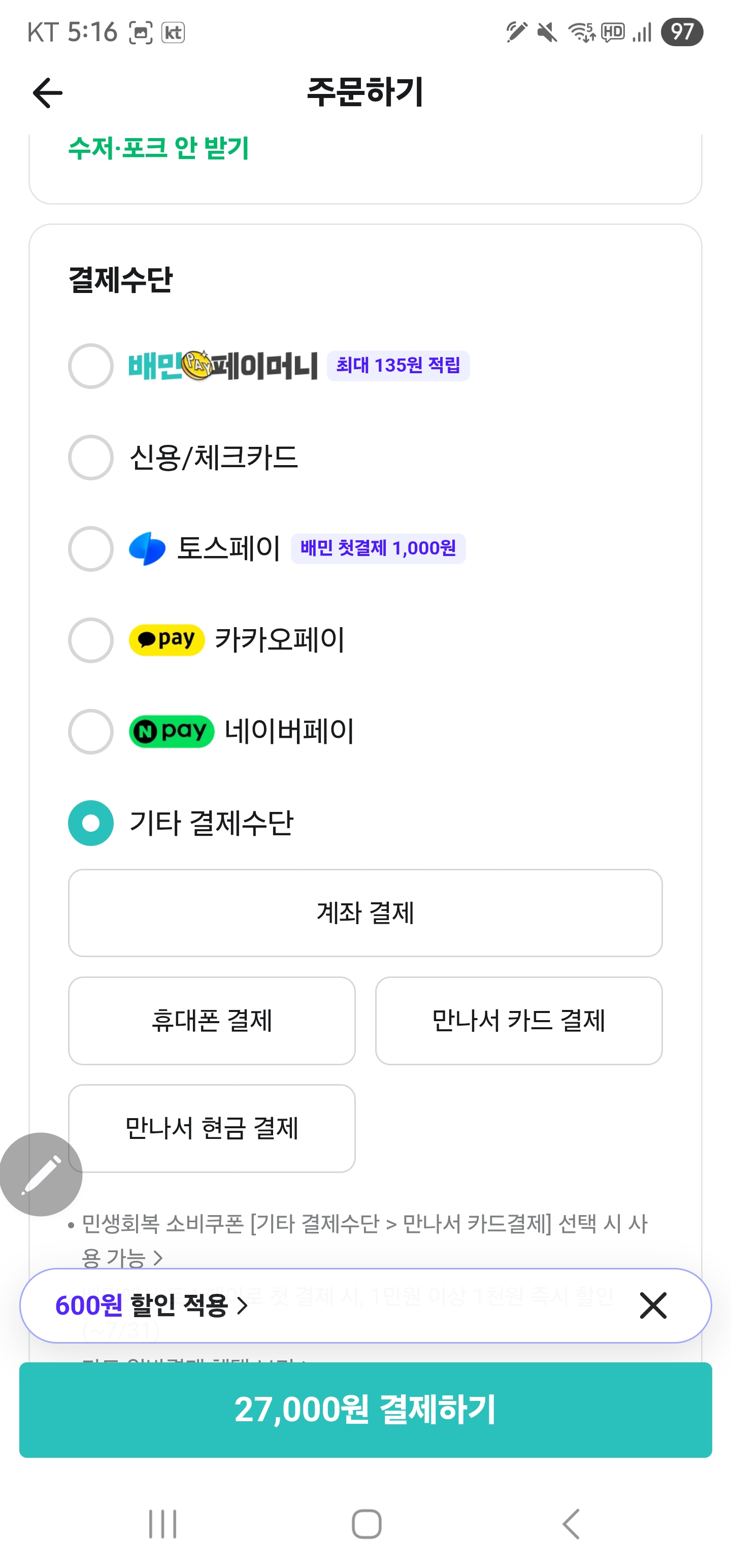Dismiss the discount banner with the X
The width and height of the screenshot is (731, 1568).
click(652, 1305)
